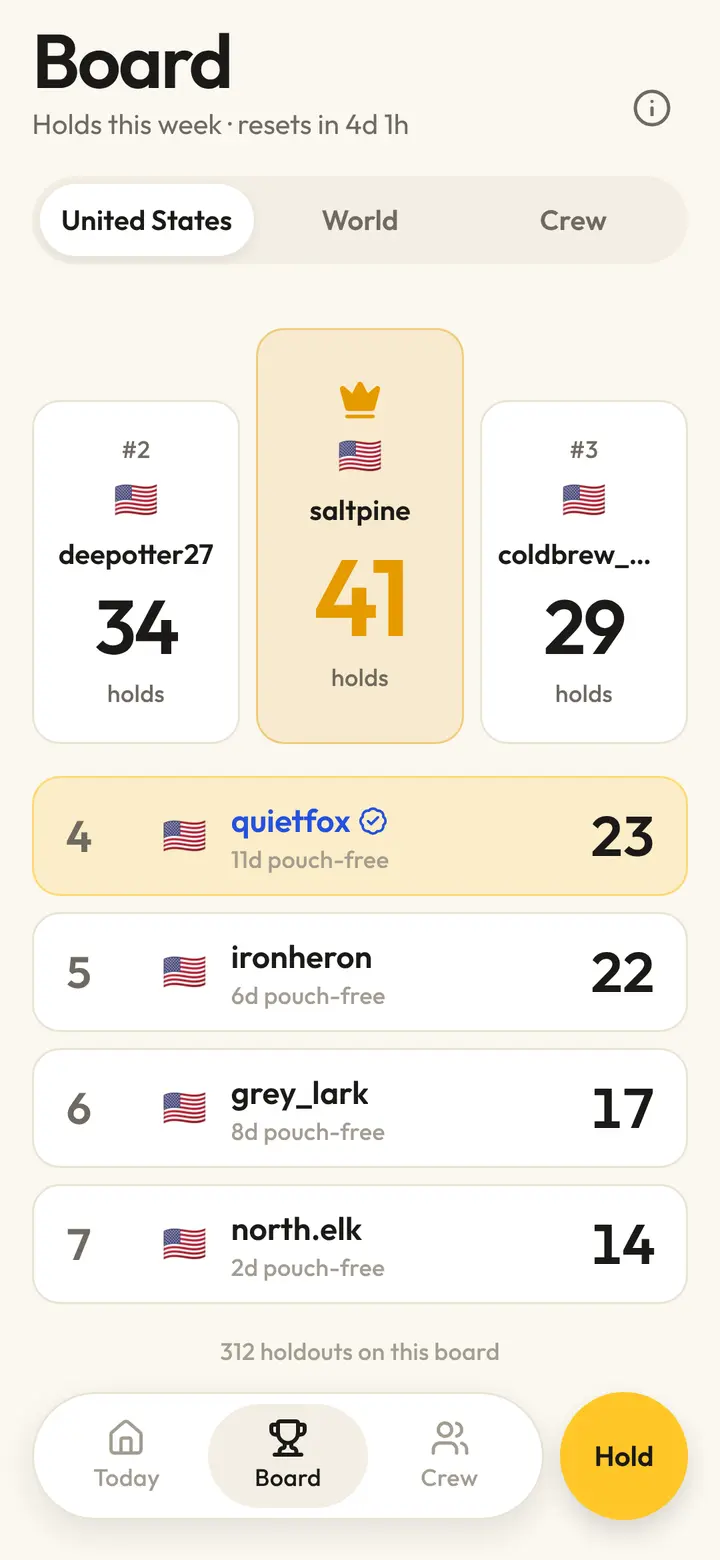Tap the yellow Hold button

click(x=624, y=1456)
